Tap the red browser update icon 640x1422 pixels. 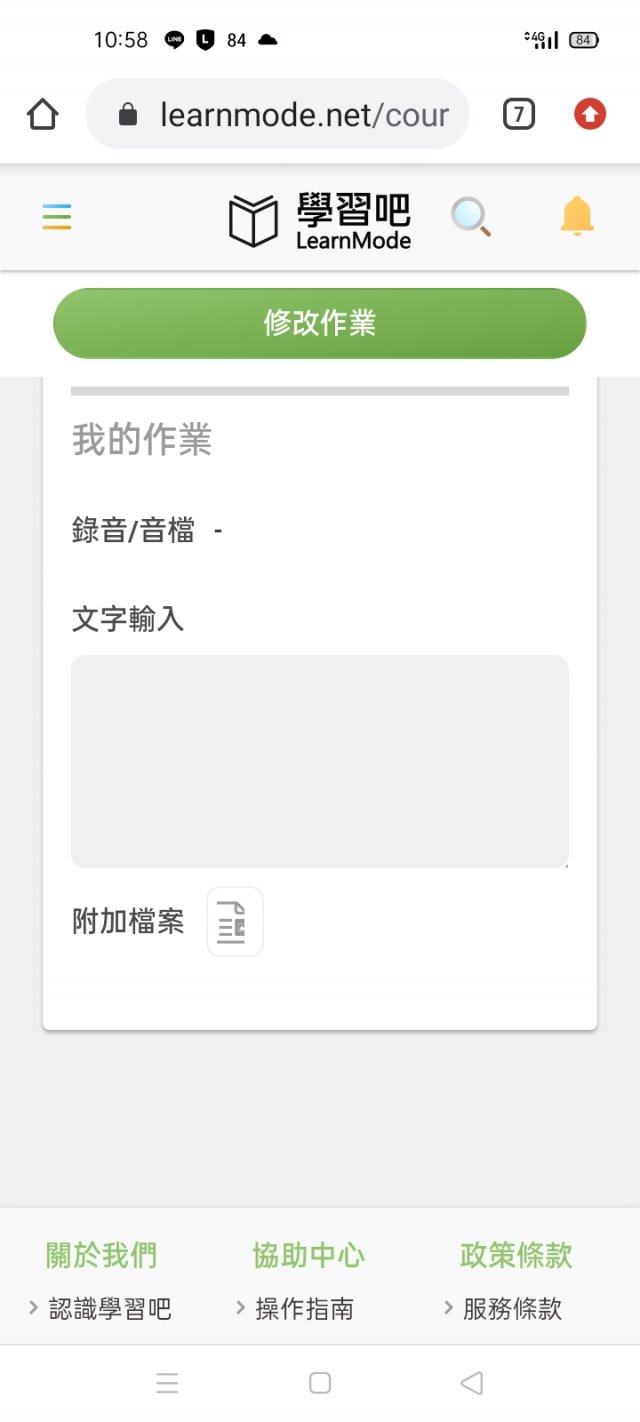click(x=590, y=115)
